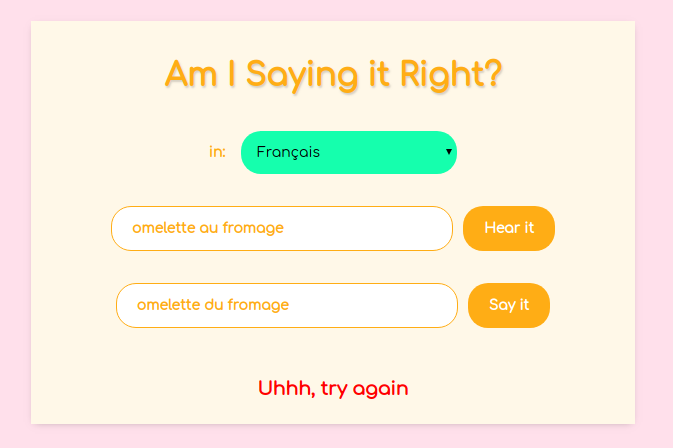This screenshot has width=673, height=448.
Task: Select the 'omelette du fromage' input field
Action: pyautogui.click(x=286, y=305)
